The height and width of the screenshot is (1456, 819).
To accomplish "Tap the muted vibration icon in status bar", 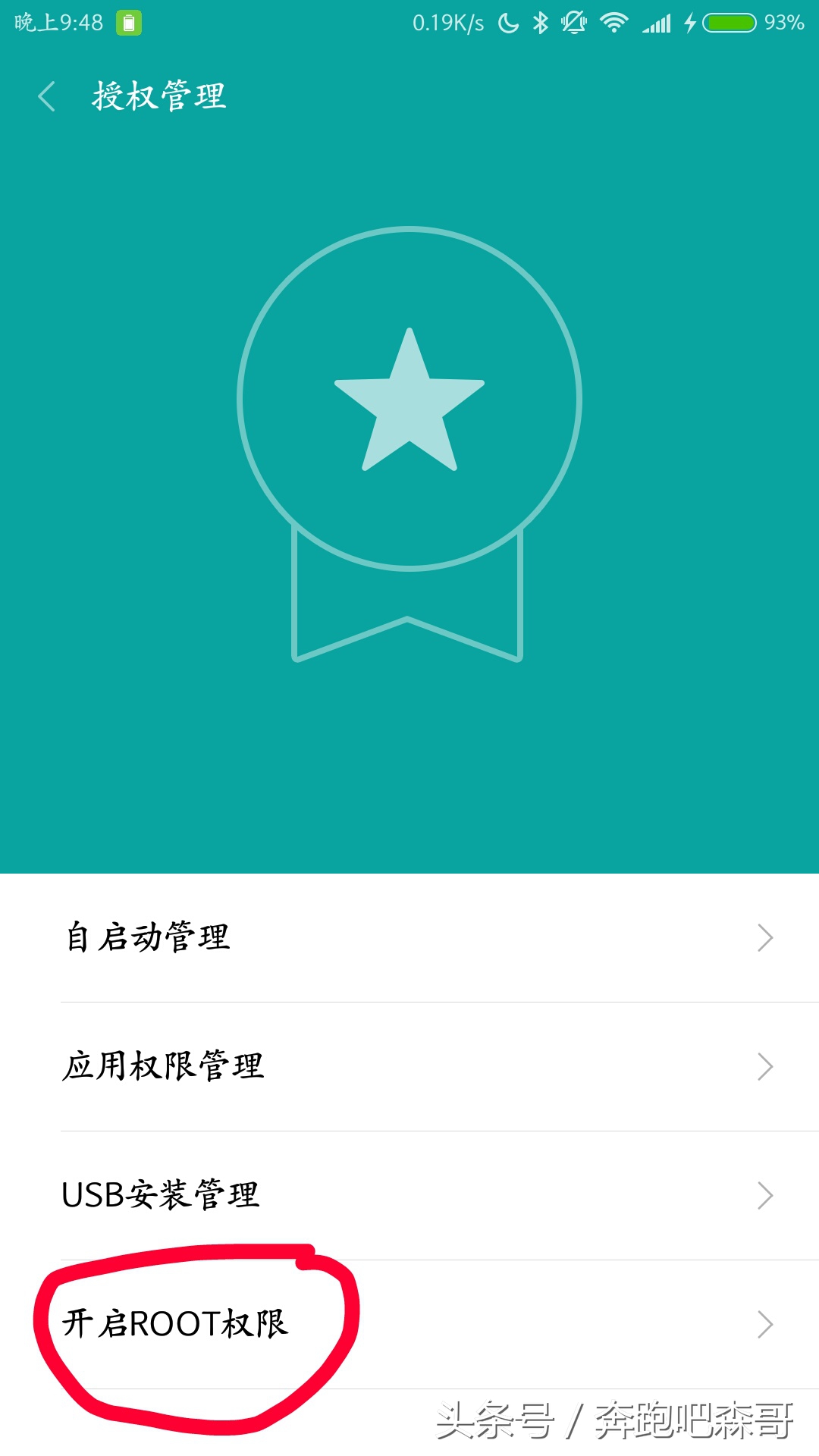I will 574,23.
